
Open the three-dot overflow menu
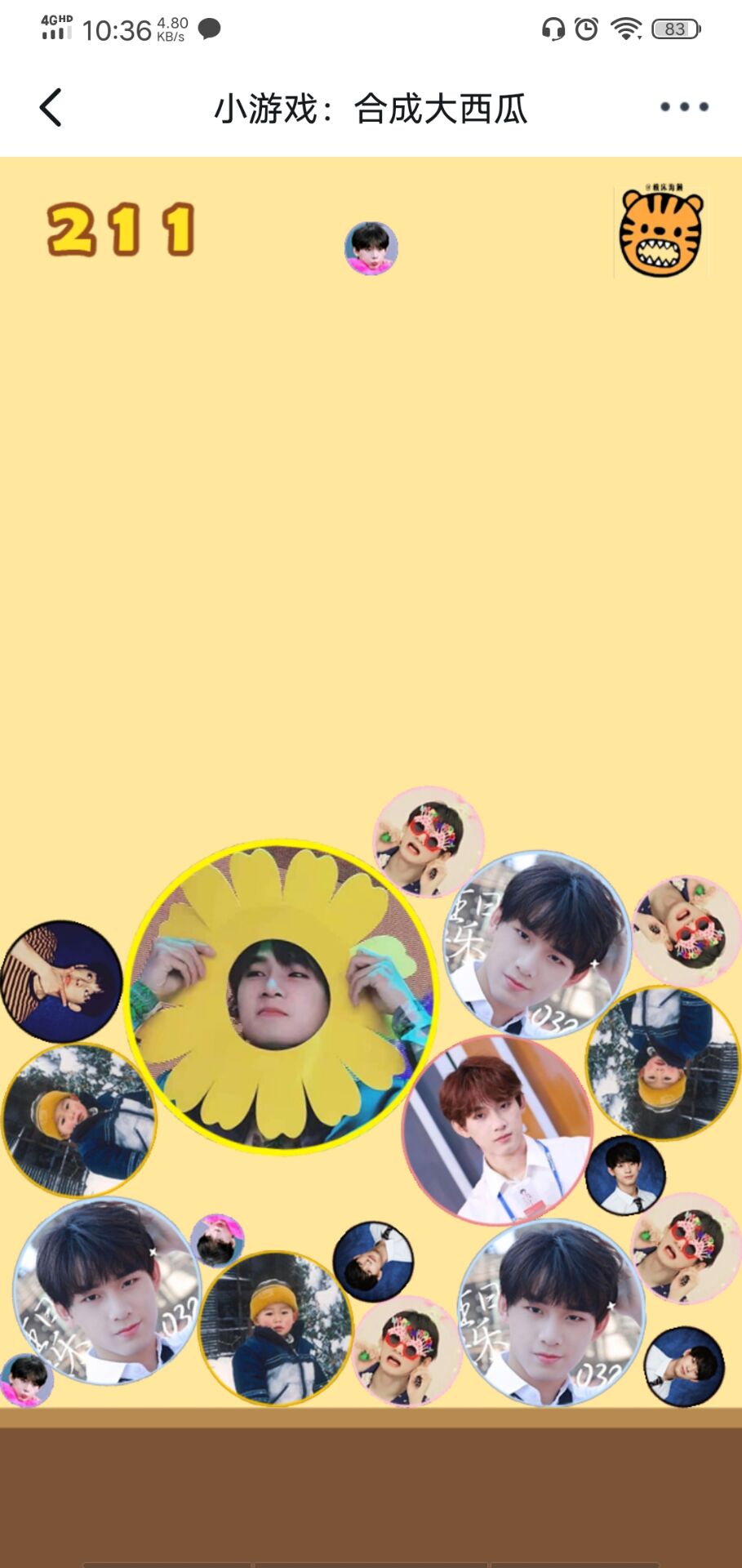click(x=683, y=107)
